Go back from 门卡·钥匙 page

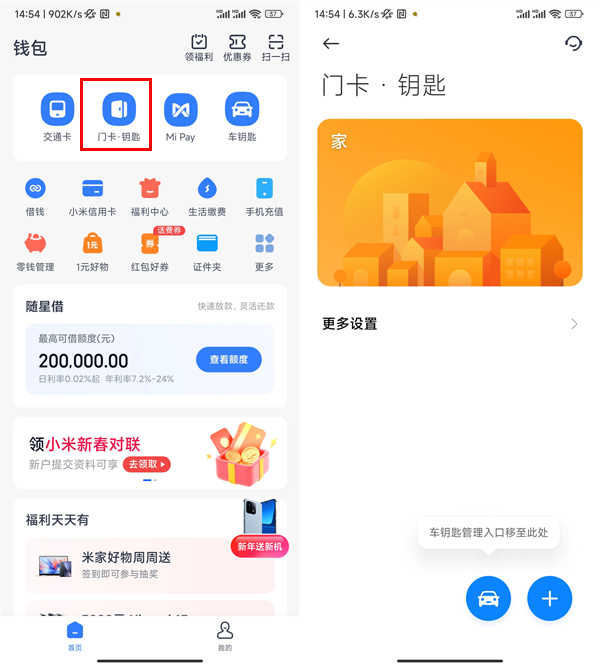tap(331, 44)
